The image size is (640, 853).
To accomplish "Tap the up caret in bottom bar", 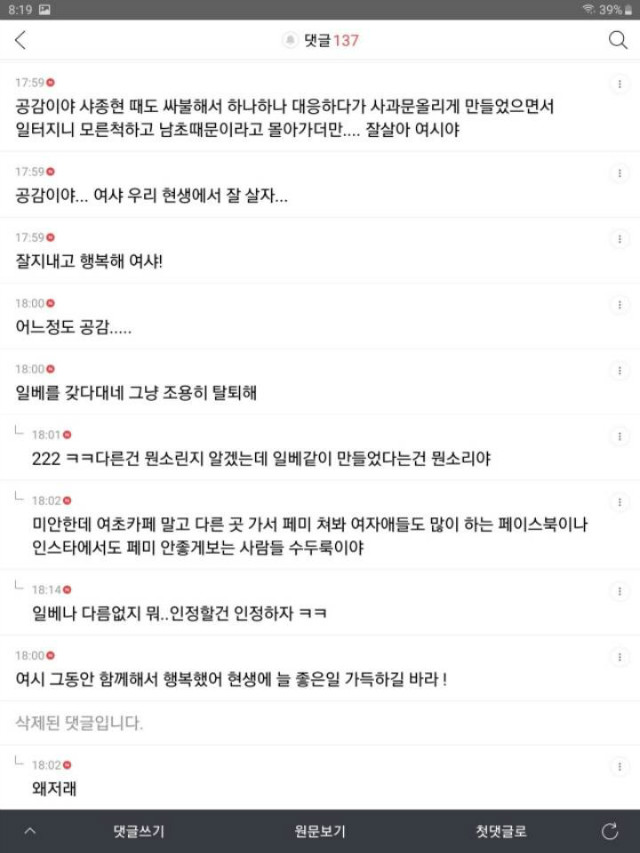I will pos(30,831).
